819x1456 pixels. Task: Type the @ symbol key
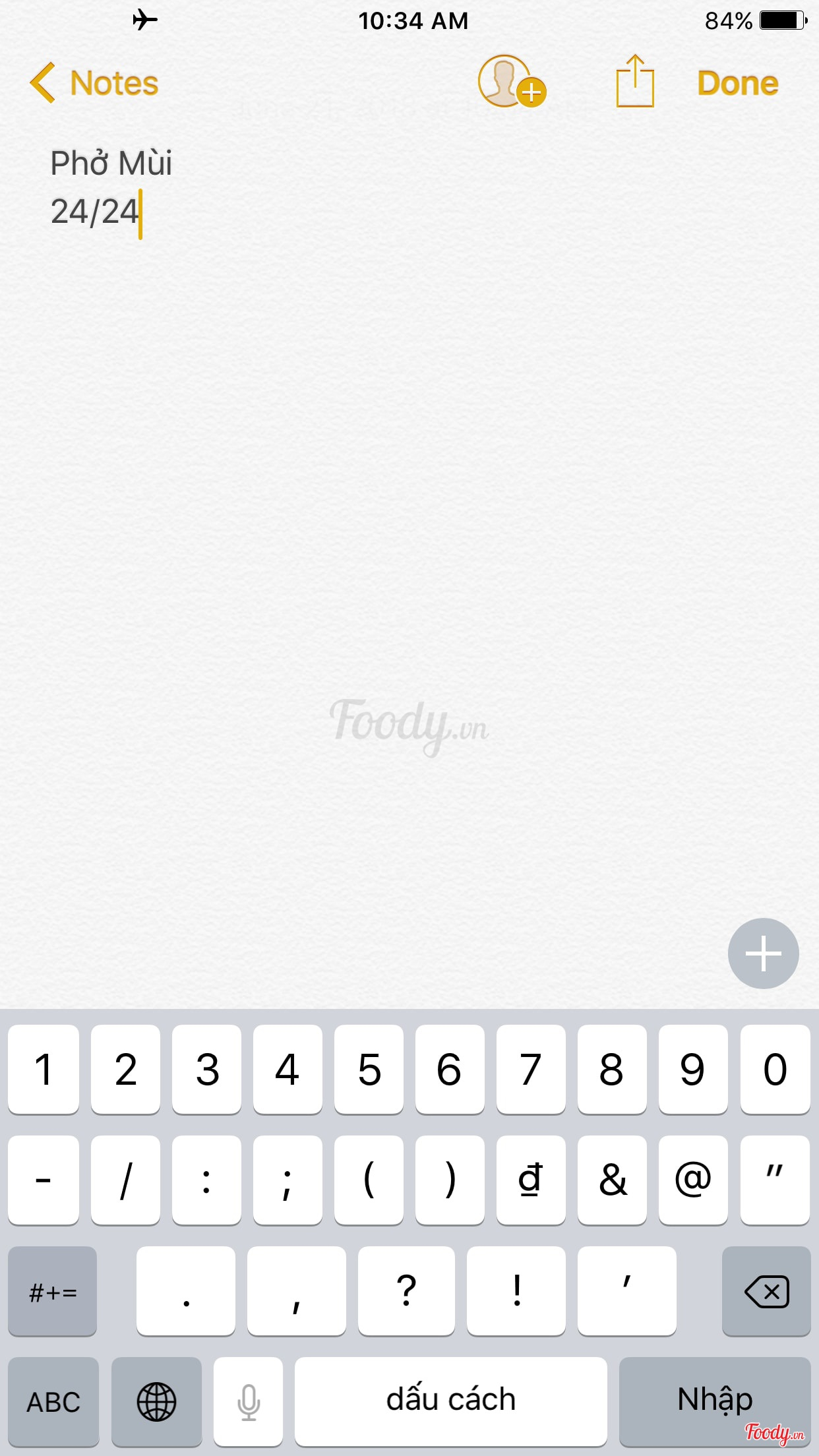(693, 1180)
